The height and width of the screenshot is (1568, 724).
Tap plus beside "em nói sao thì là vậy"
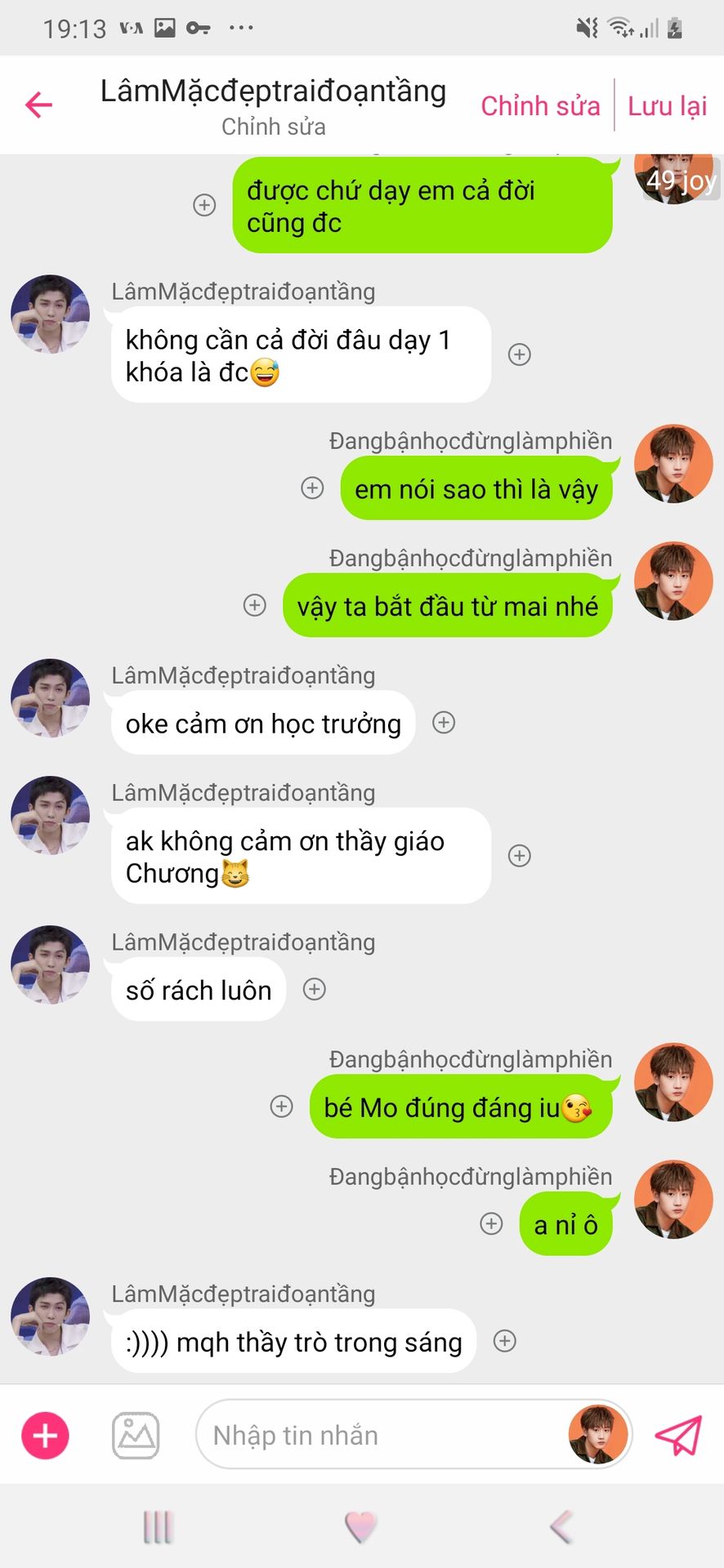pos(312,488)
